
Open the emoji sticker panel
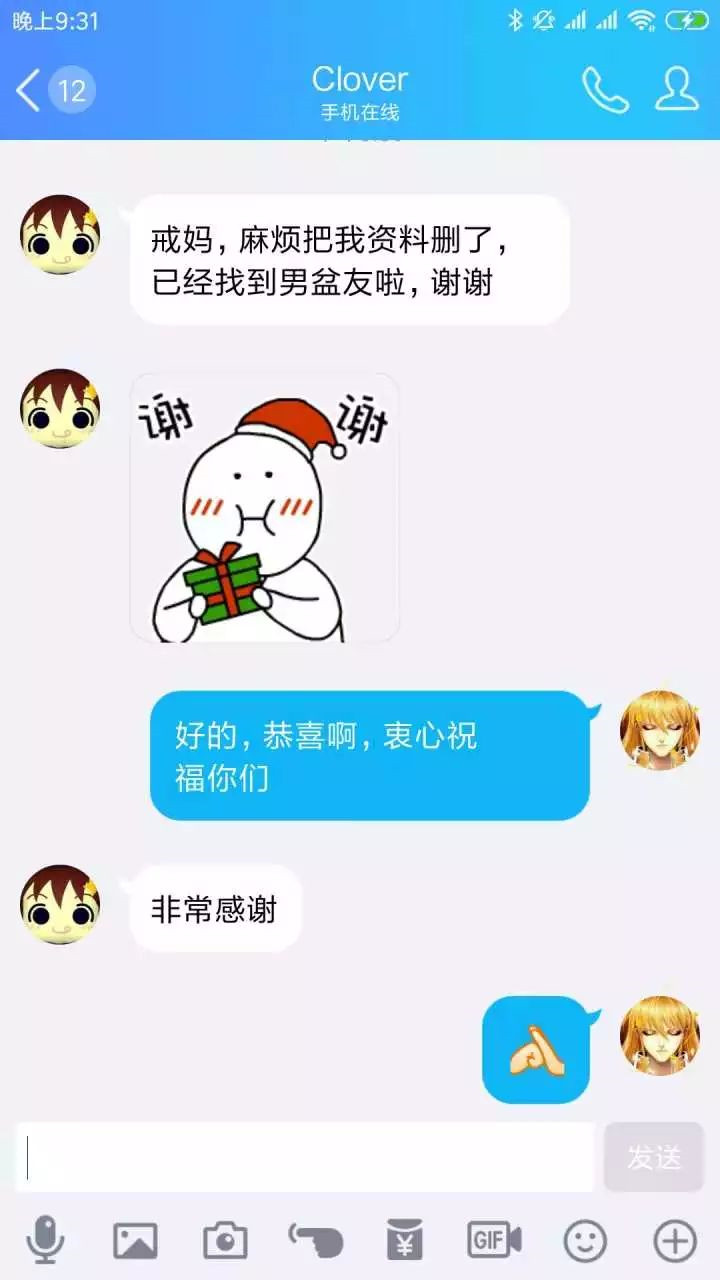click(x=585, y=1241)
